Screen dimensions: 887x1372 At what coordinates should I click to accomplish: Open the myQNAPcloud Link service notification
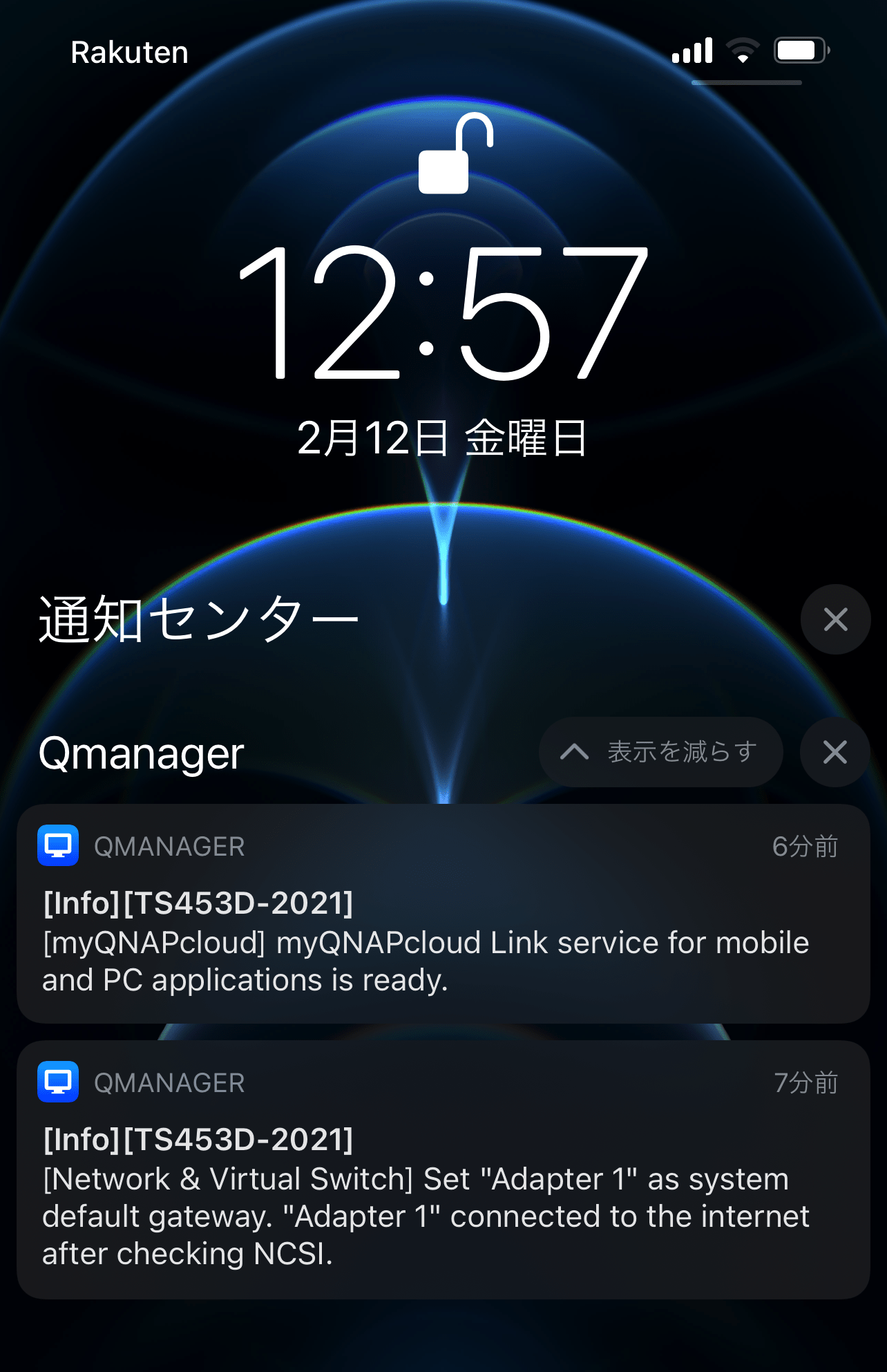pos(442,926)
